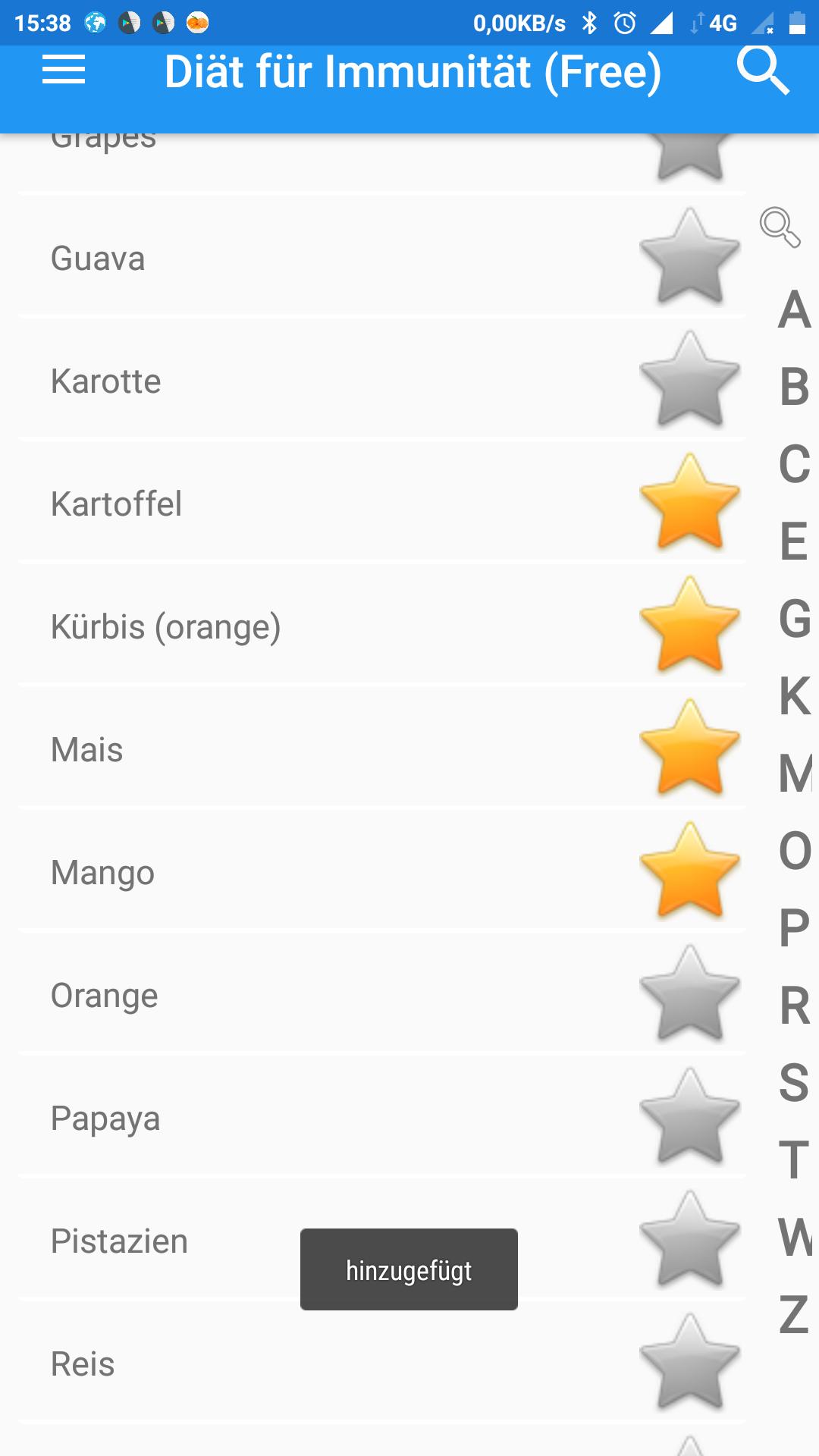This screenshot has height=1456, width=819.
Task: Unstar Kürbis (orange)
Action: tap(689, 625)
